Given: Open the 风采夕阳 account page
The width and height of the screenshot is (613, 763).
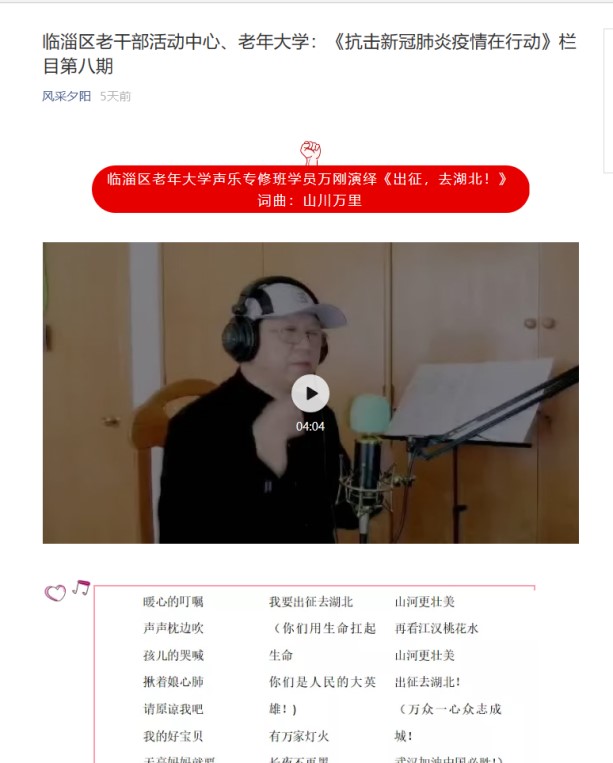Looking at the screenshot, I should pyautogui.click(x=66, y=97).
